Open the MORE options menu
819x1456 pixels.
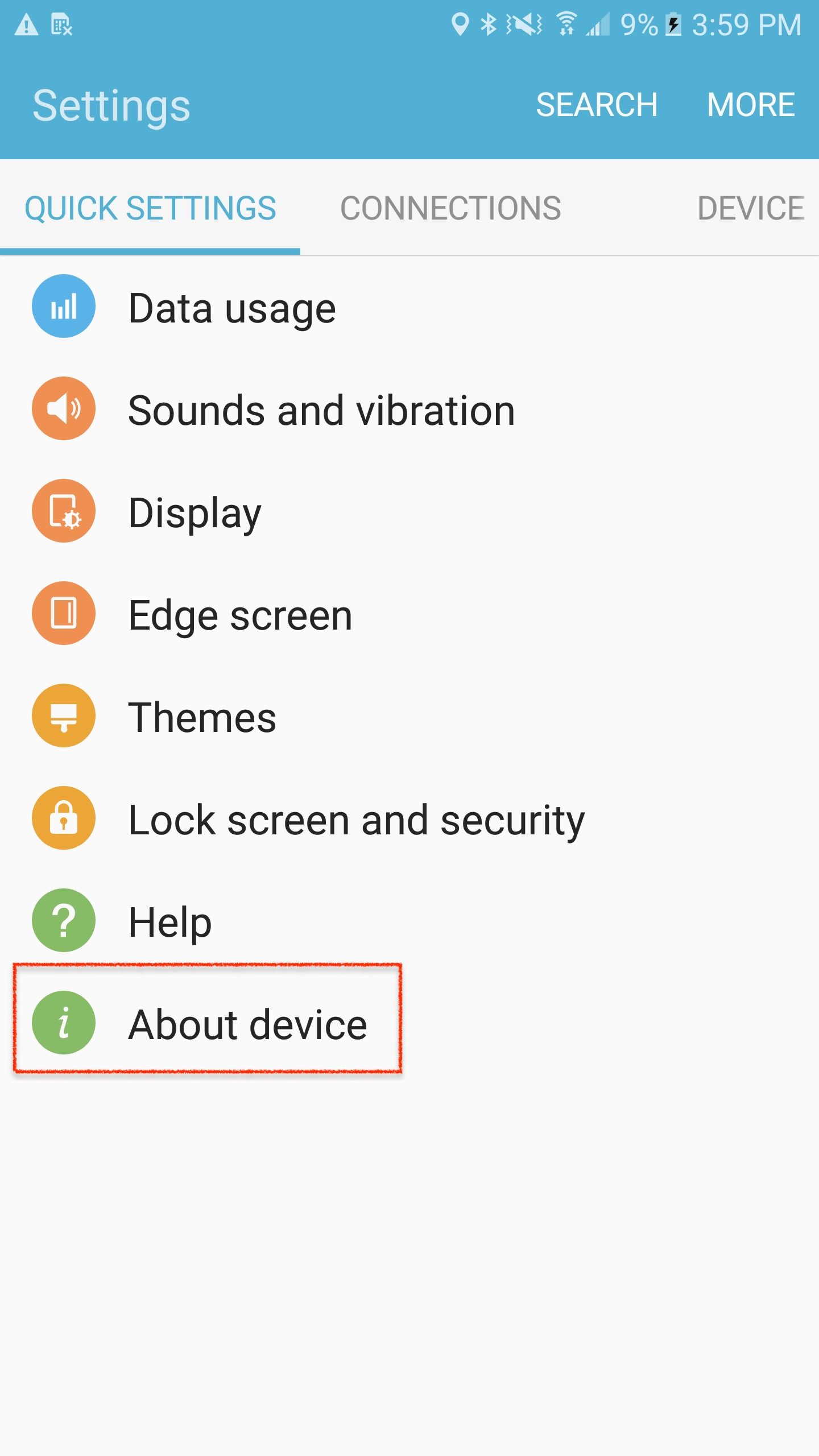click(x=750, y=105)
